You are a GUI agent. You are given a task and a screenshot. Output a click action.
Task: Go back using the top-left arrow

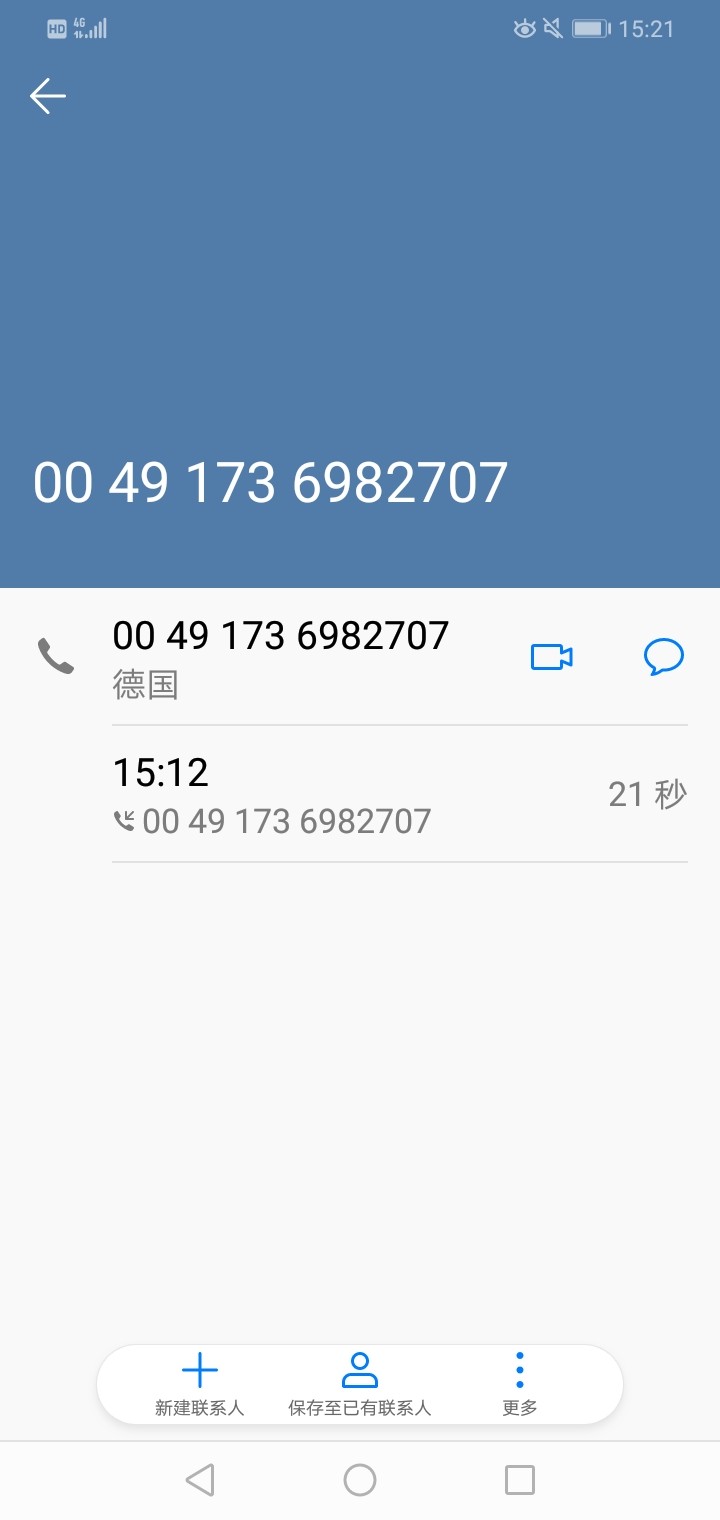pos(47,96)
